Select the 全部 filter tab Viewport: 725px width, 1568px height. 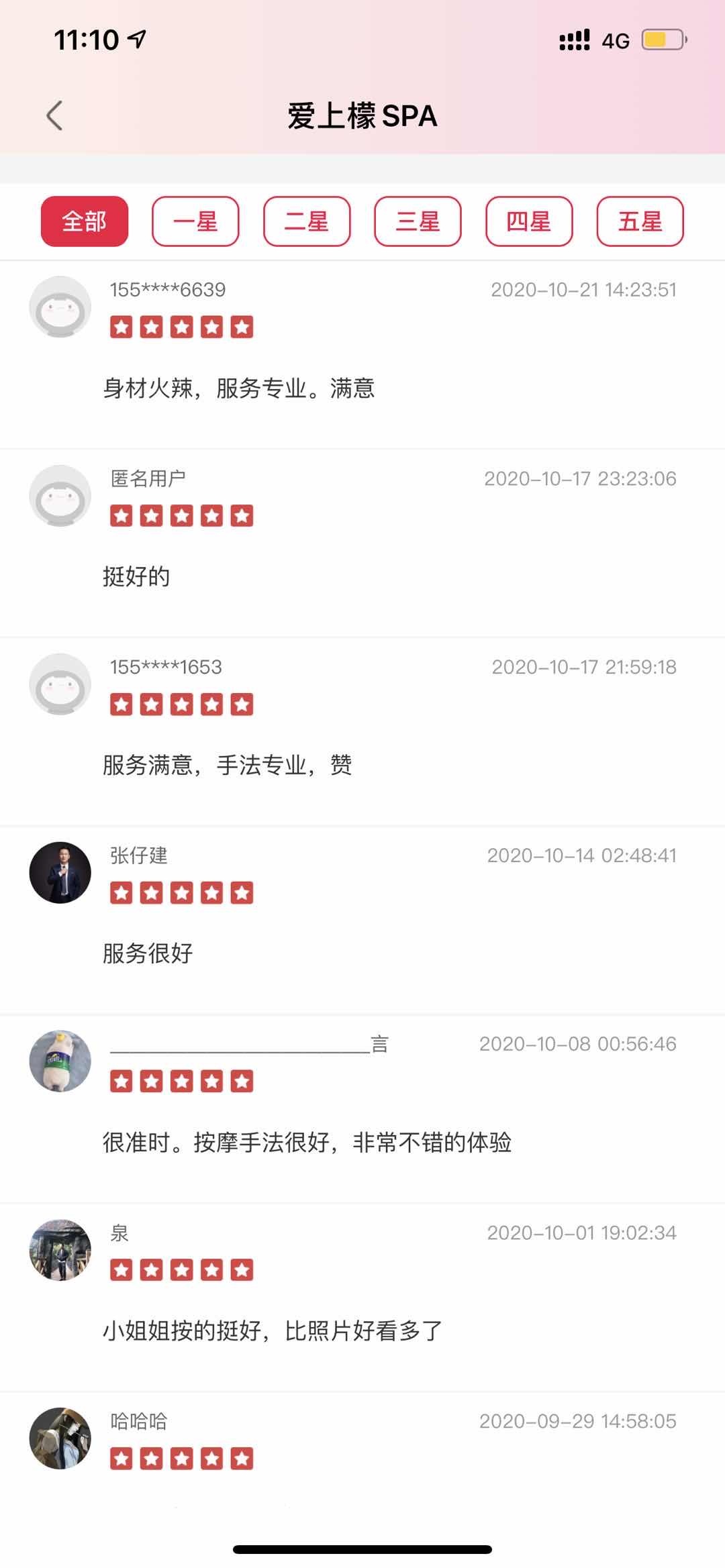point(84,221)
